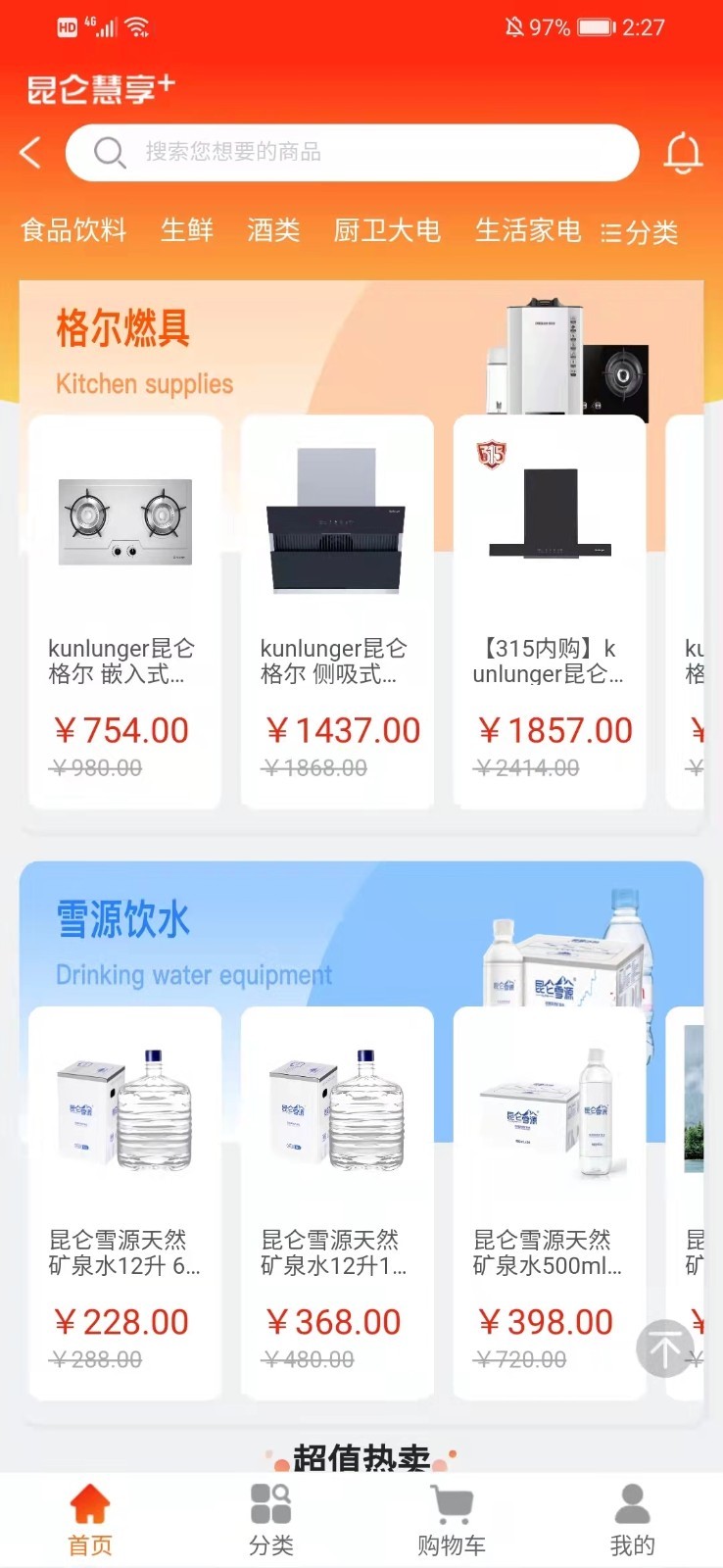
Task: Tap the product search box
Action: [353, 153]
